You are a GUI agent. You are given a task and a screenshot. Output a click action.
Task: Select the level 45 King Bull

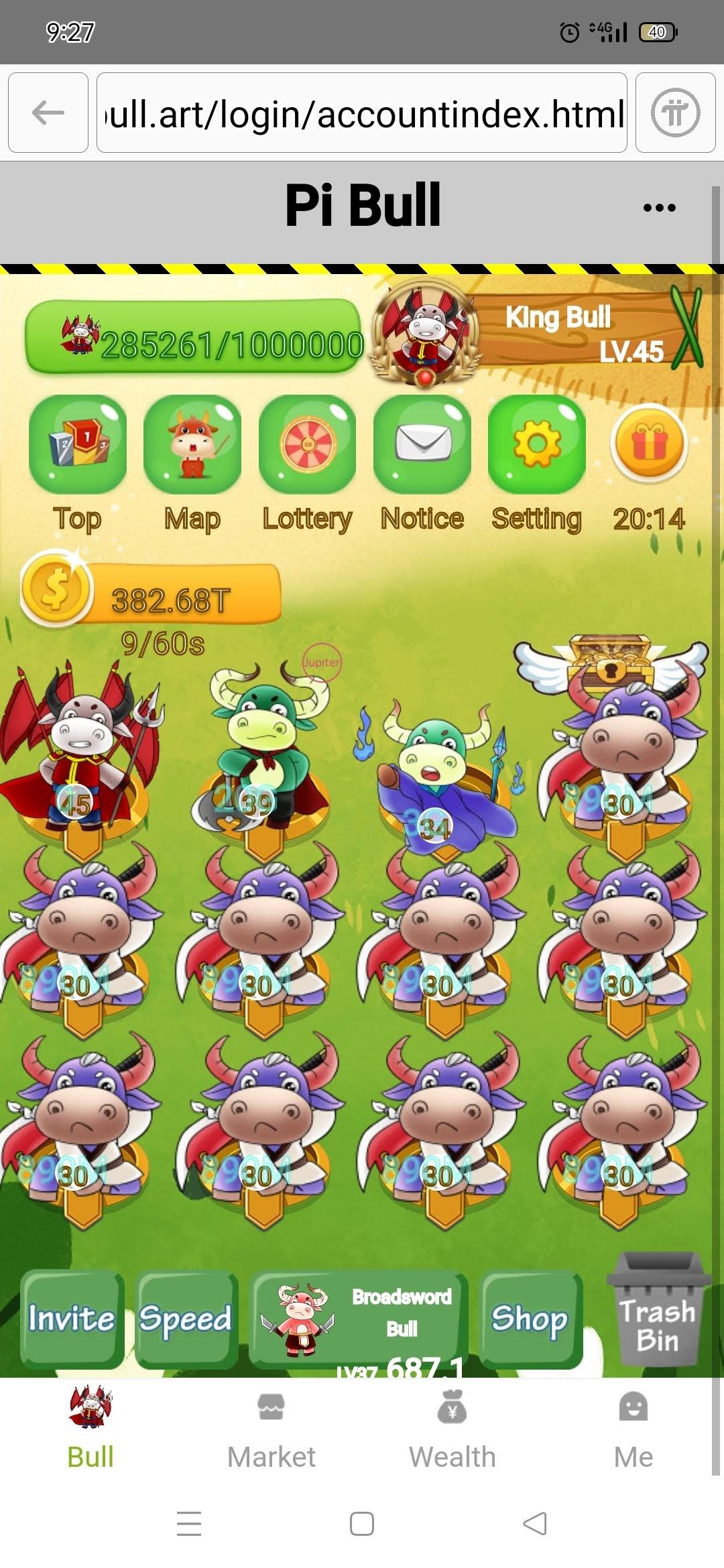pos(80,750)
